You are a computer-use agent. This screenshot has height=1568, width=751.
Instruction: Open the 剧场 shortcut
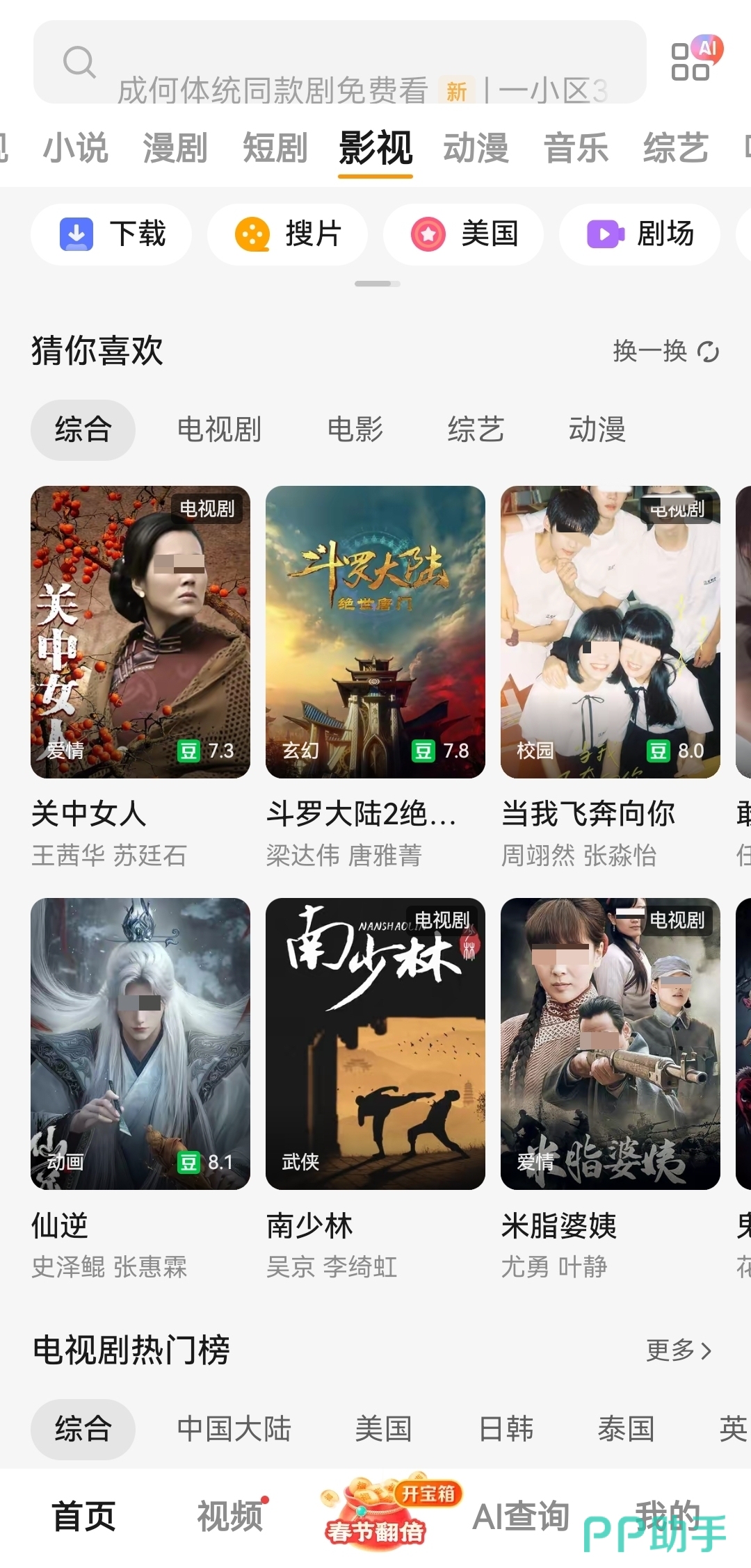coord(639,234)
